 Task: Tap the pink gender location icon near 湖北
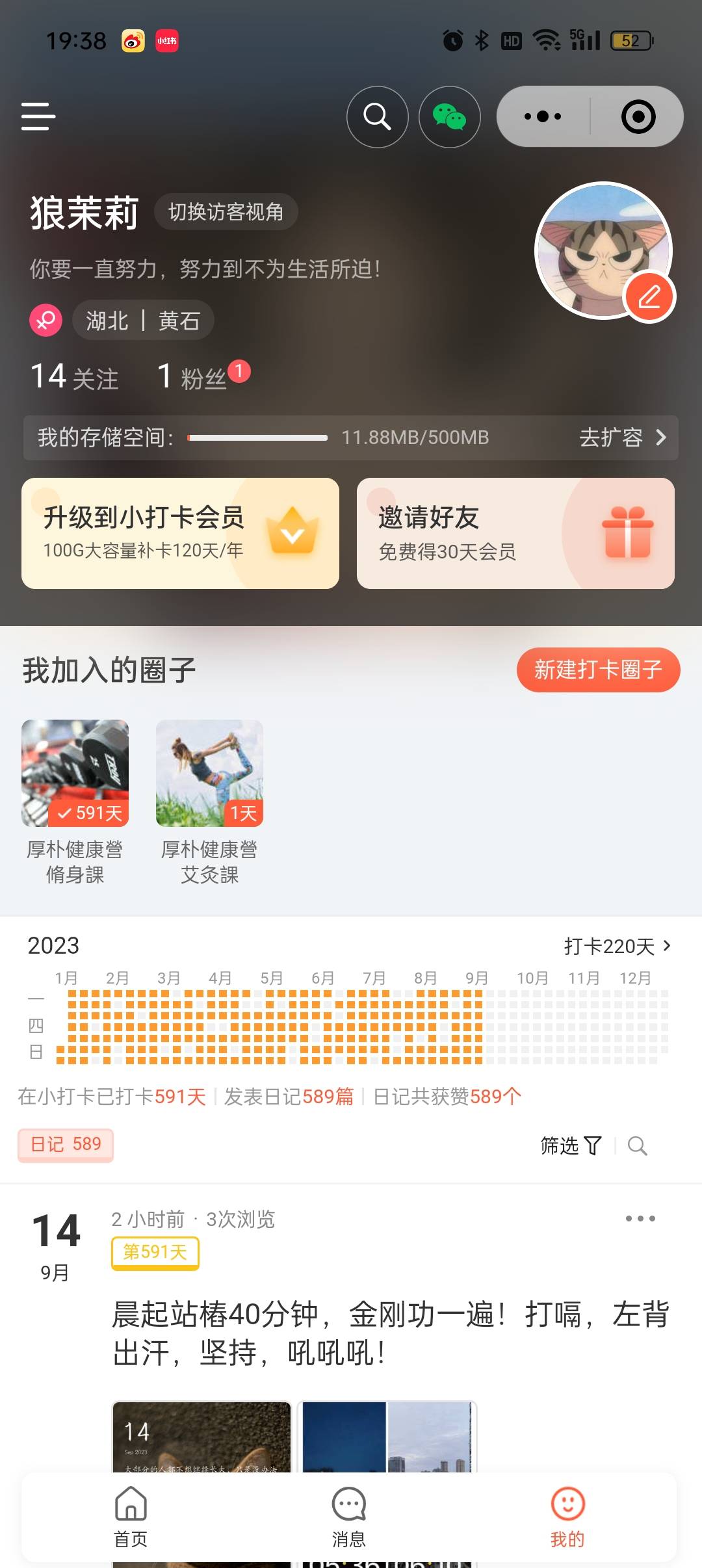(x=44, y=320)
